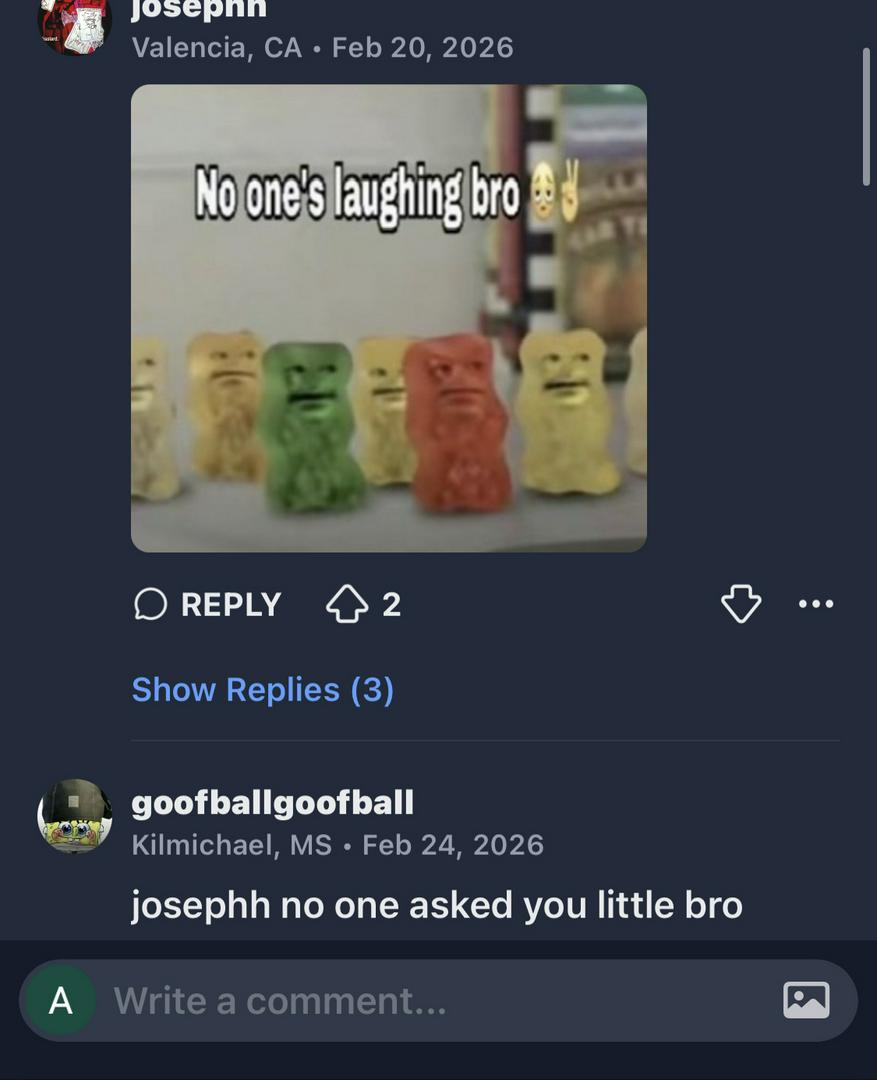The image size is (877, 1080).
Task: Open the gummy bear meme image
Action: click(389, 318)
